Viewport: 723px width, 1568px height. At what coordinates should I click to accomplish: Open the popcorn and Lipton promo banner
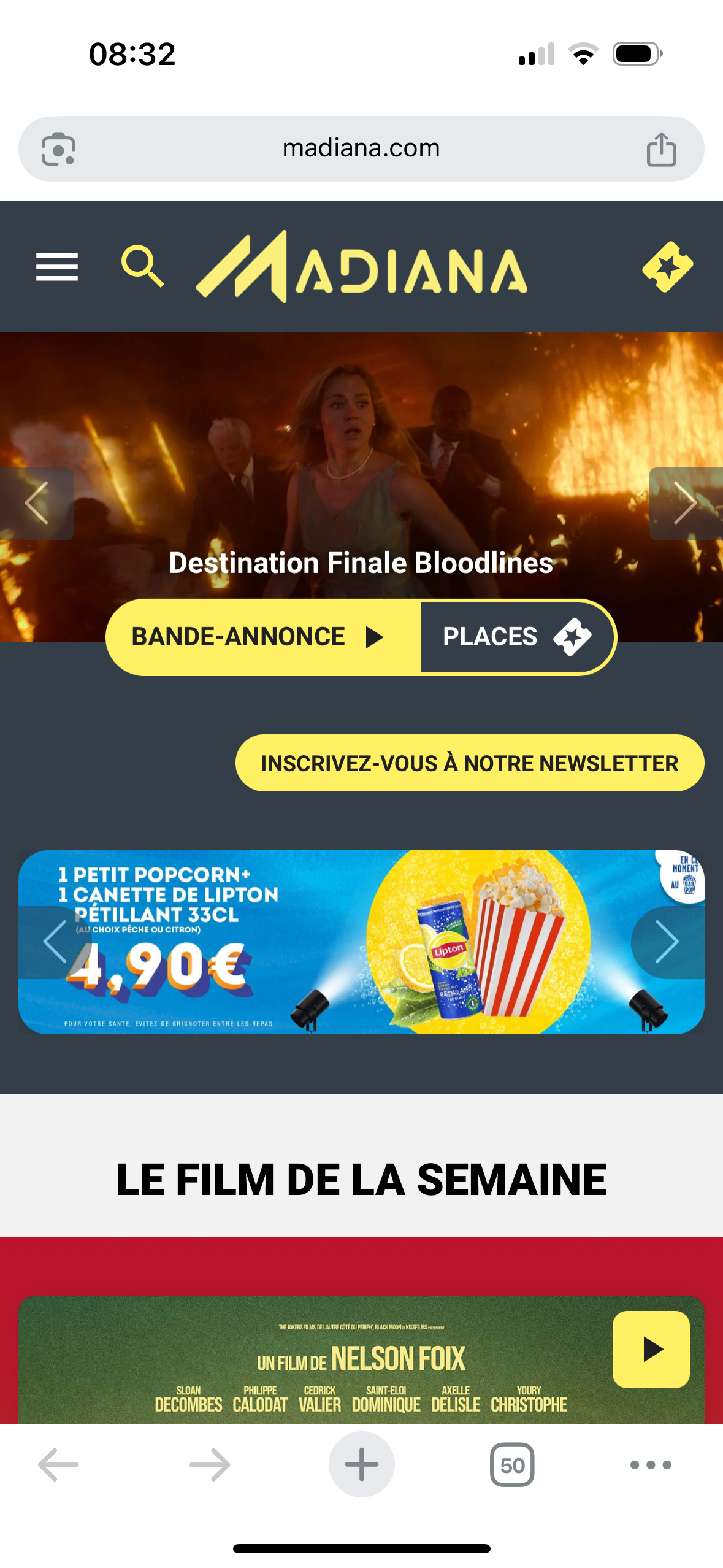(x=361, y=942)
